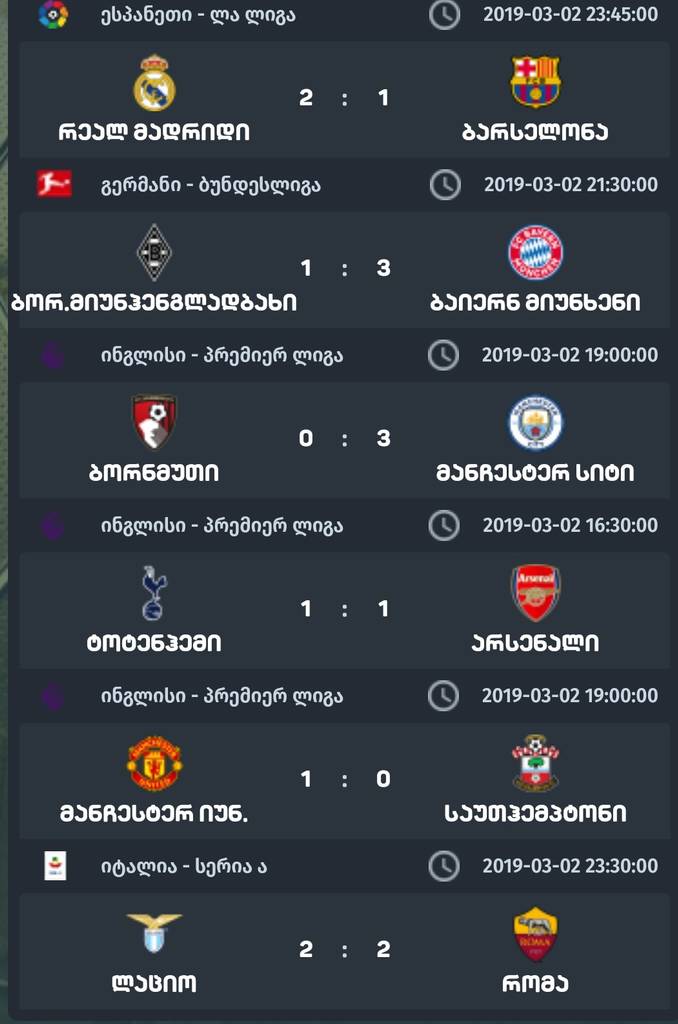The width and height of the screenshot is (678, 1024).
Task: Open the Real Madrid vs Barcelona match
Action: pos(344,98)
